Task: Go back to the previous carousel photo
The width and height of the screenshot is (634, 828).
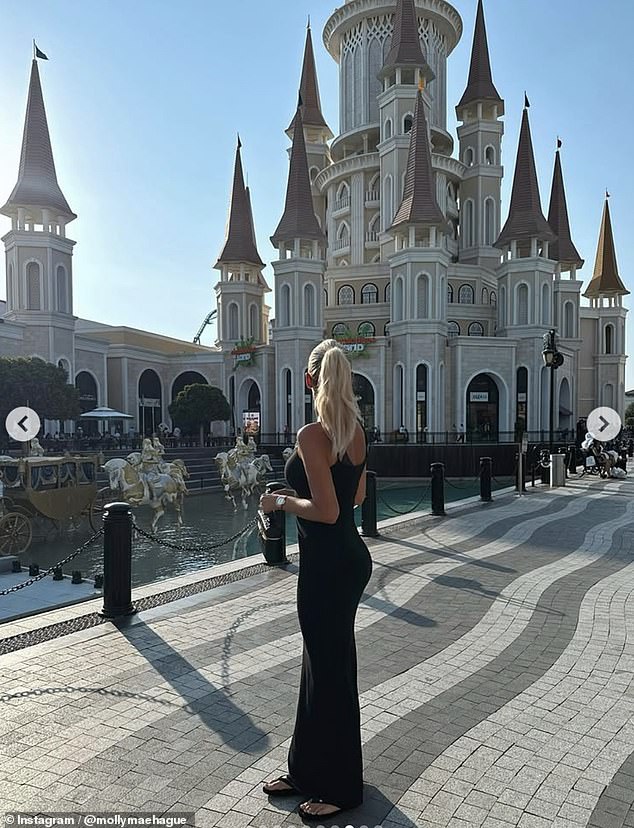Action: click(23, 424)
